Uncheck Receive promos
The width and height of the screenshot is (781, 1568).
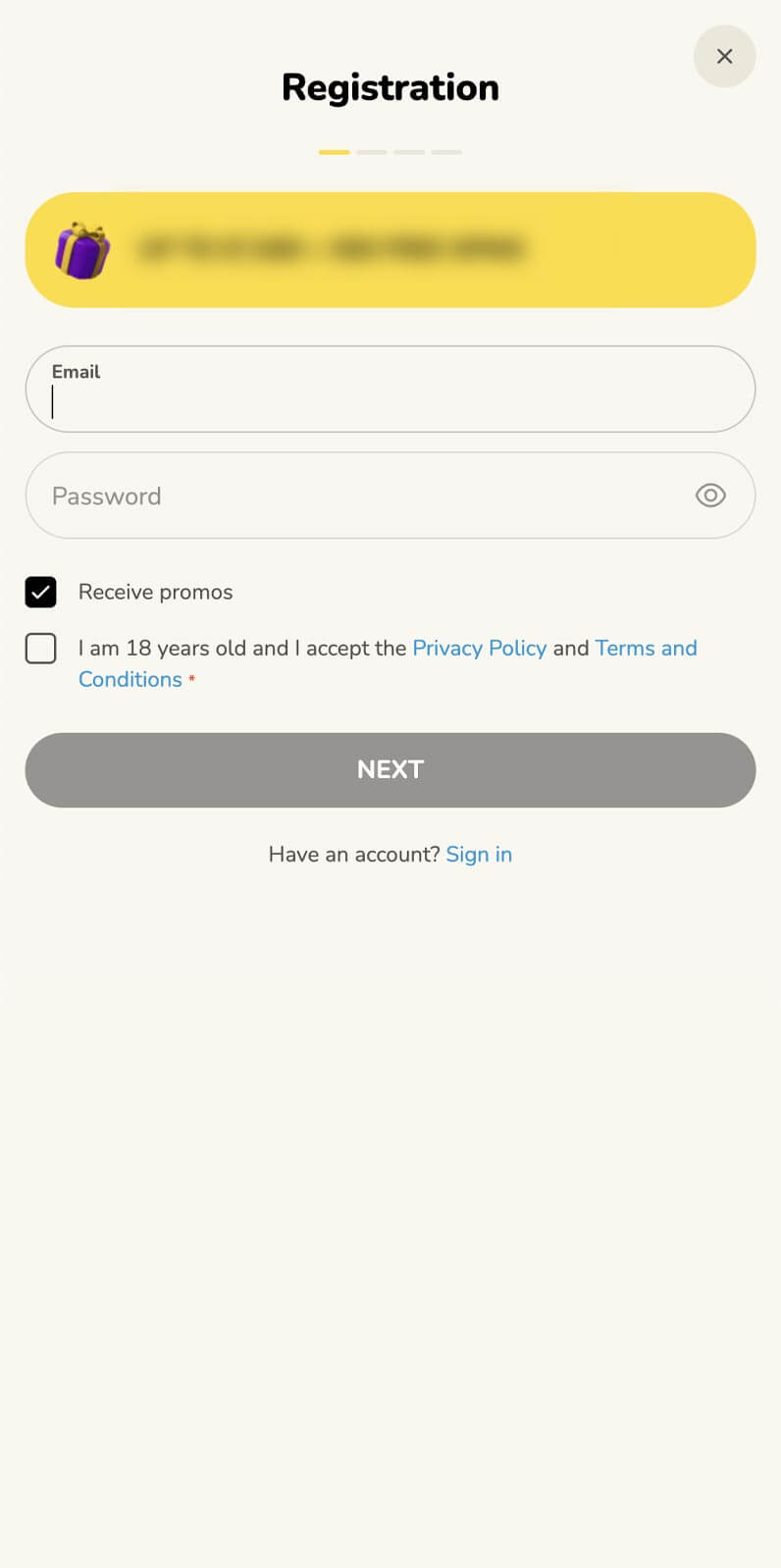[x=41, y=592]
